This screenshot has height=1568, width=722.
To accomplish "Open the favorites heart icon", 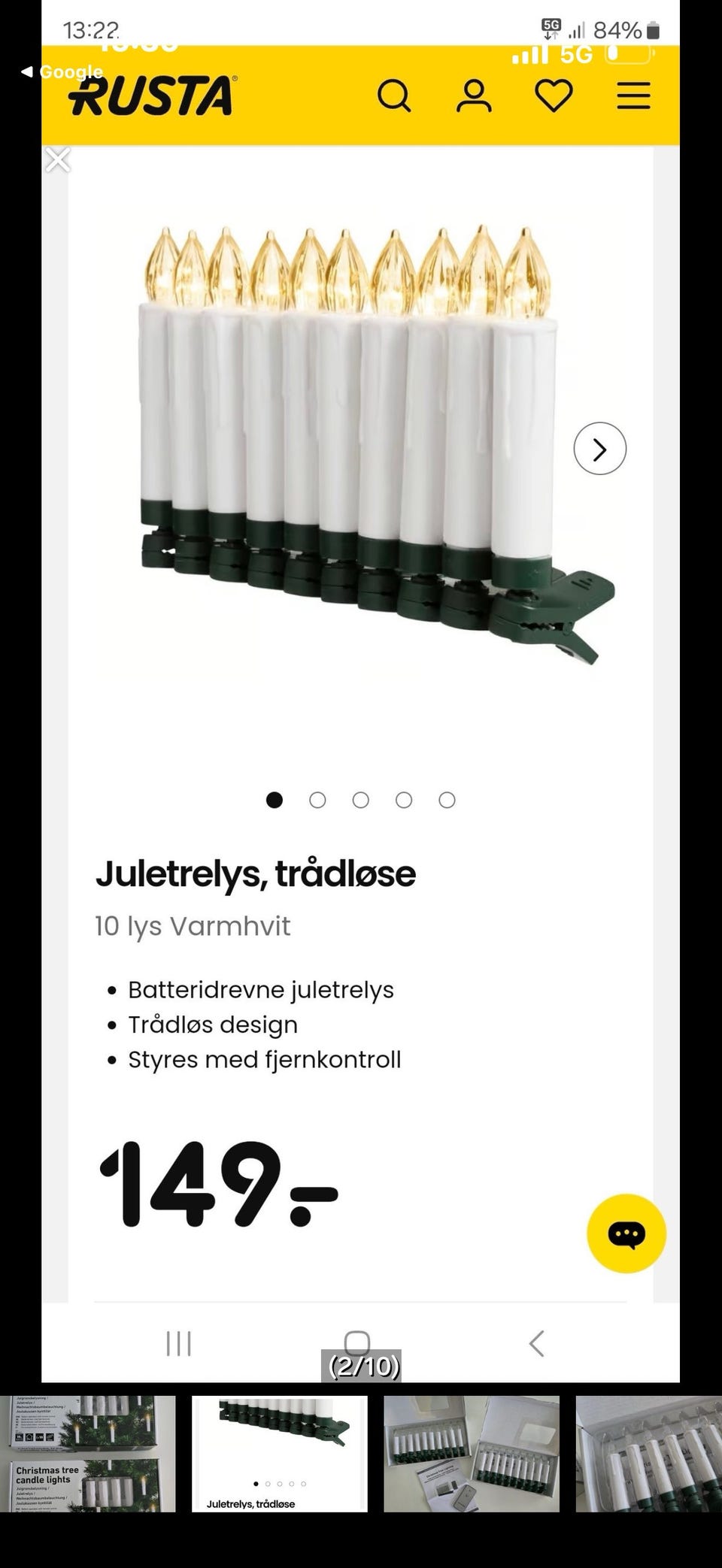I will pos(552,95).
